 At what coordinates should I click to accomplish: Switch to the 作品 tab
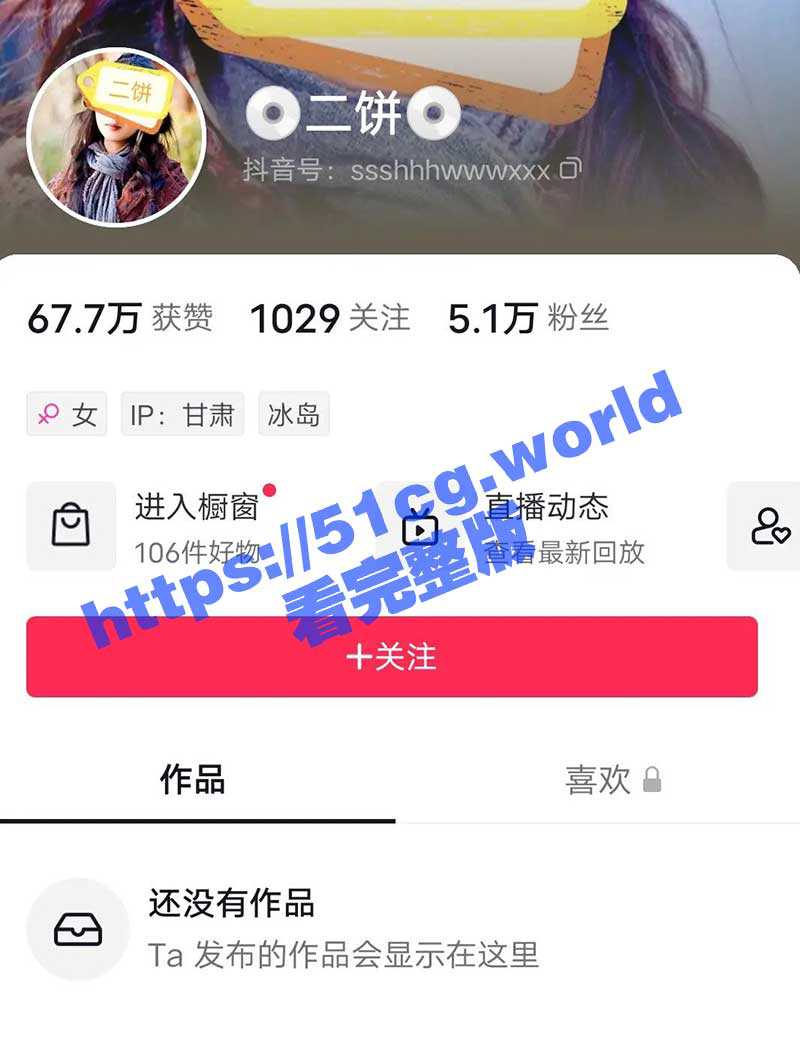pyautogui.click(x=193, y=780)
